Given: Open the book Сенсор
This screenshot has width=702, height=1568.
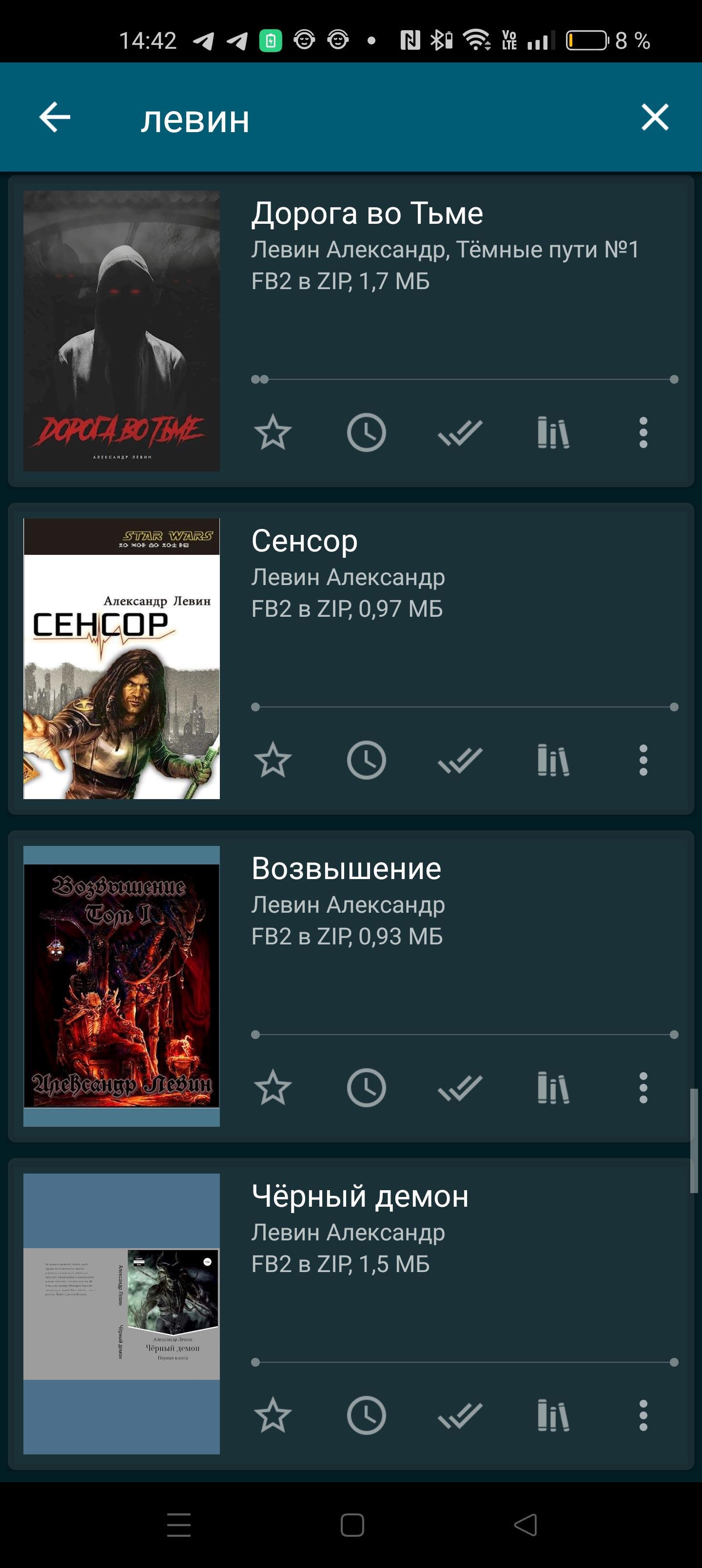Looking at the screenshot, I should tap(304, 541).
